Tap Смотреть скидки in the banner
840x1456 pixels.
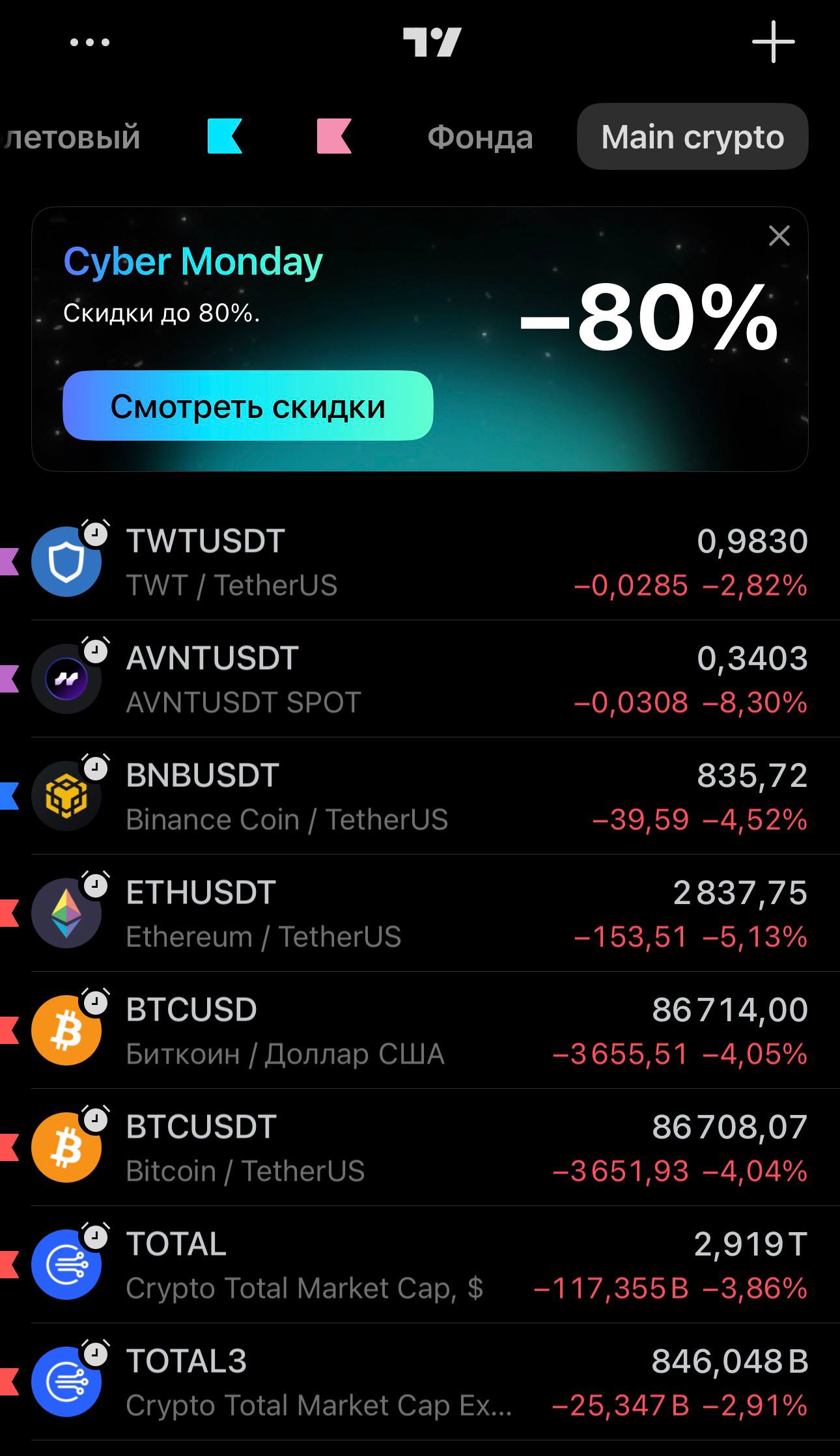247,407
